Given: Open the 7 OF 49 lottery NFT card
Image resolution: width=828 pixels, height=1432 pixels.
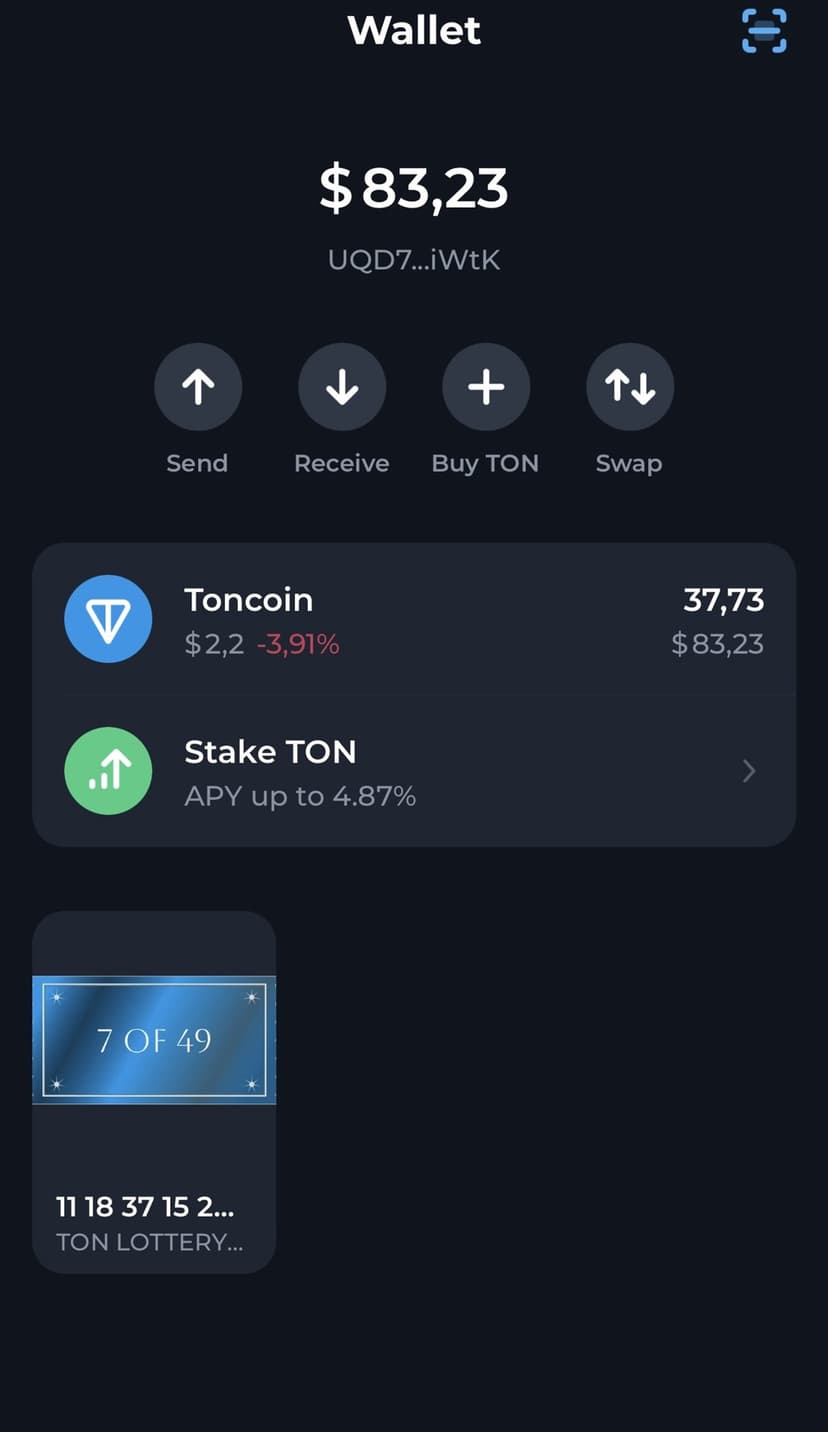Looking at the screenshot, I should click(x=154, y=1091).
